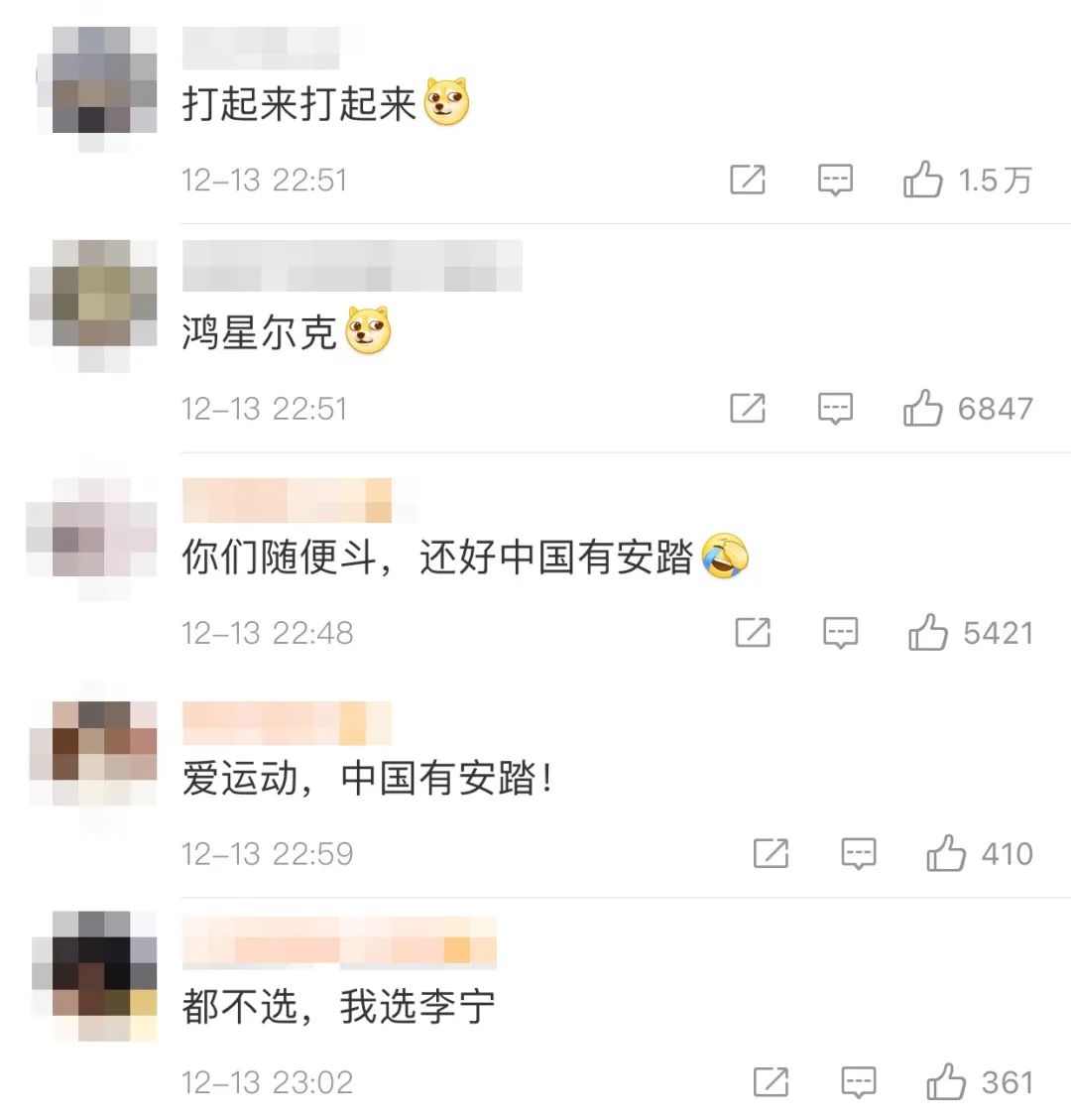Reply to the comment '爱运动，中国有安踏!'
This screenshot has height=1120, width=1071.
[859, 854]
